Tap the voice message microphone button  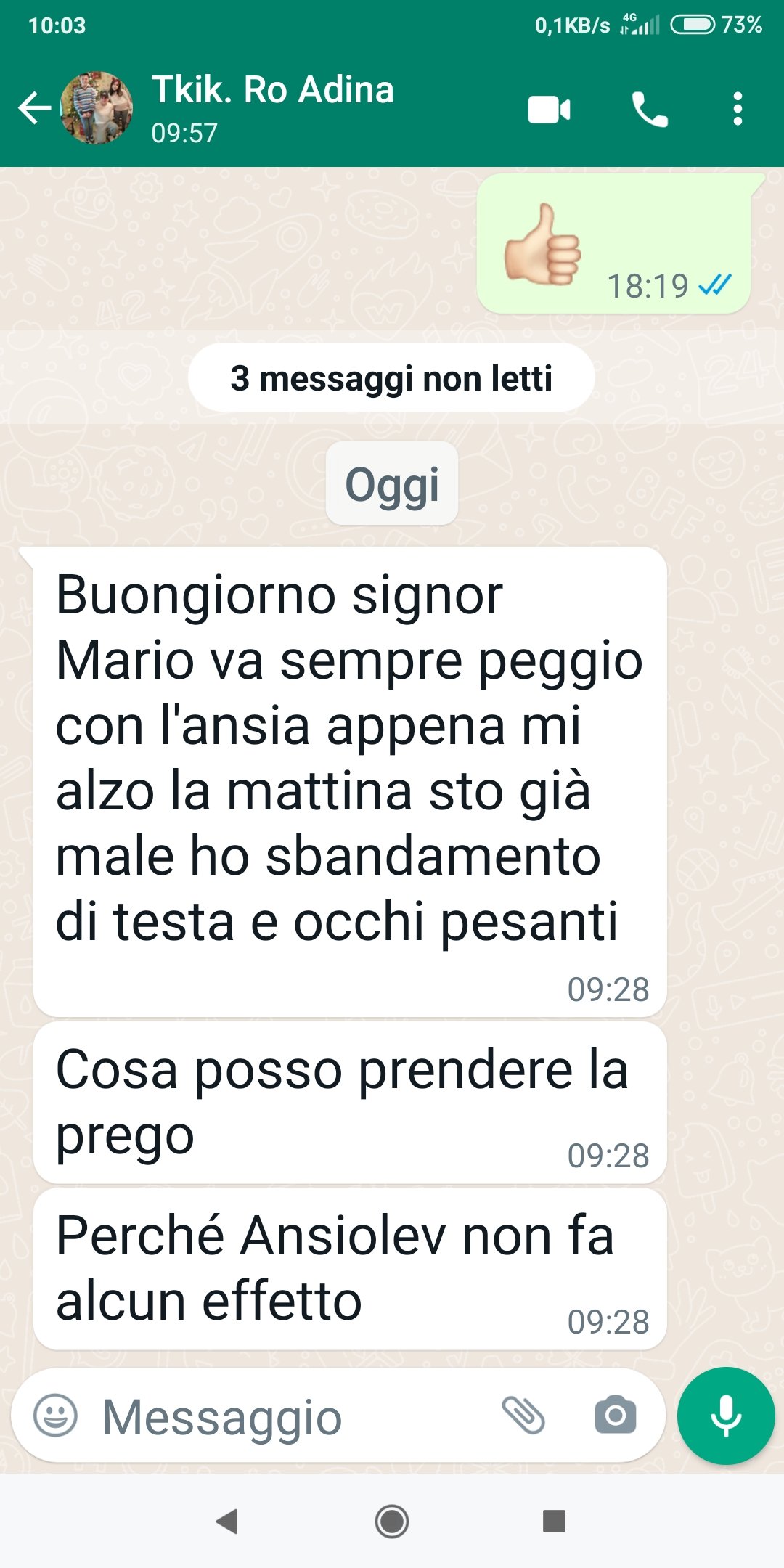click(x=726, y=1416)
